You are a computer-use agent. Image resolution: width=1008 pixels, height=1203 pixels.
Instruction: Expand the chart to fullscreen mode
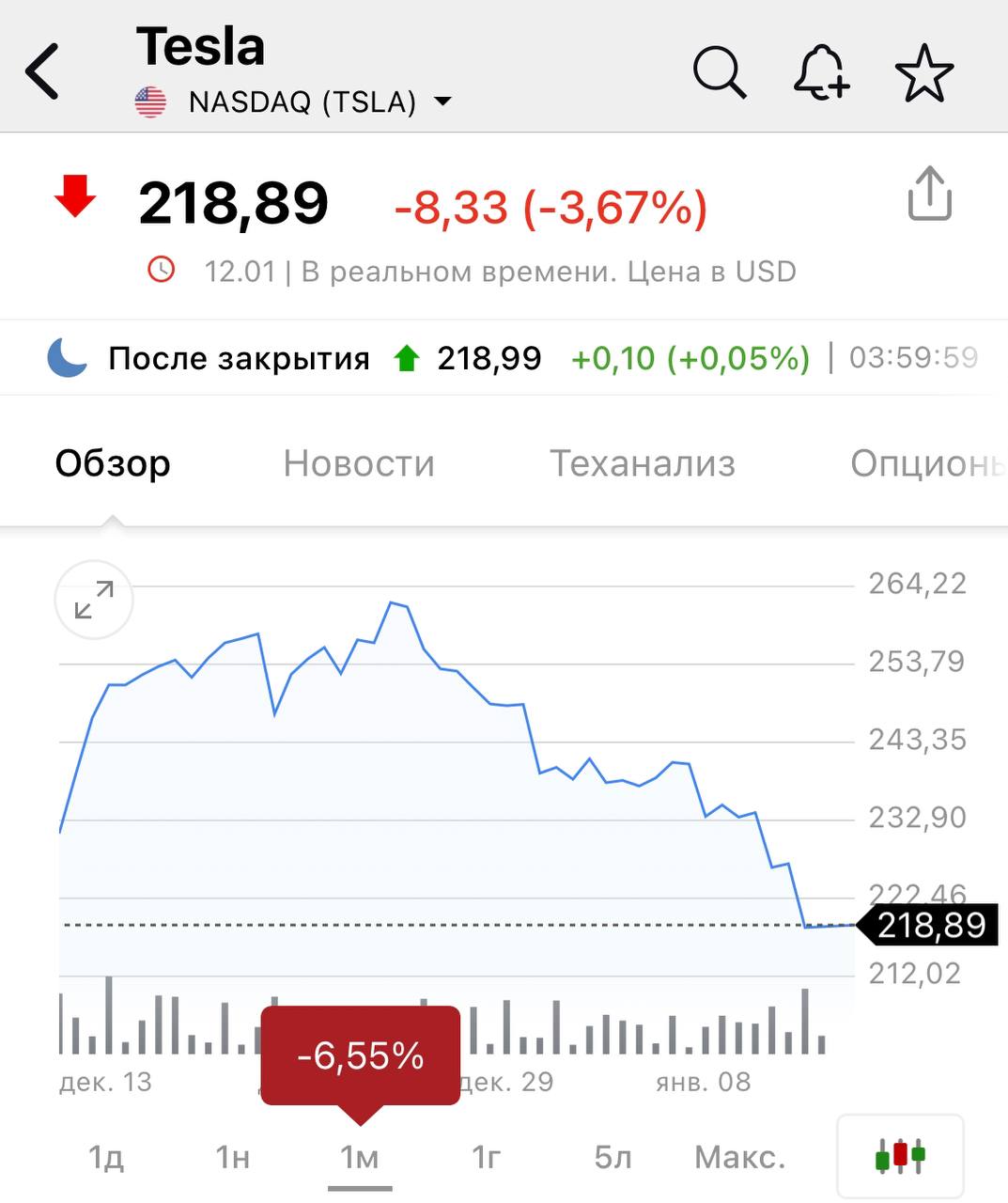93,599
